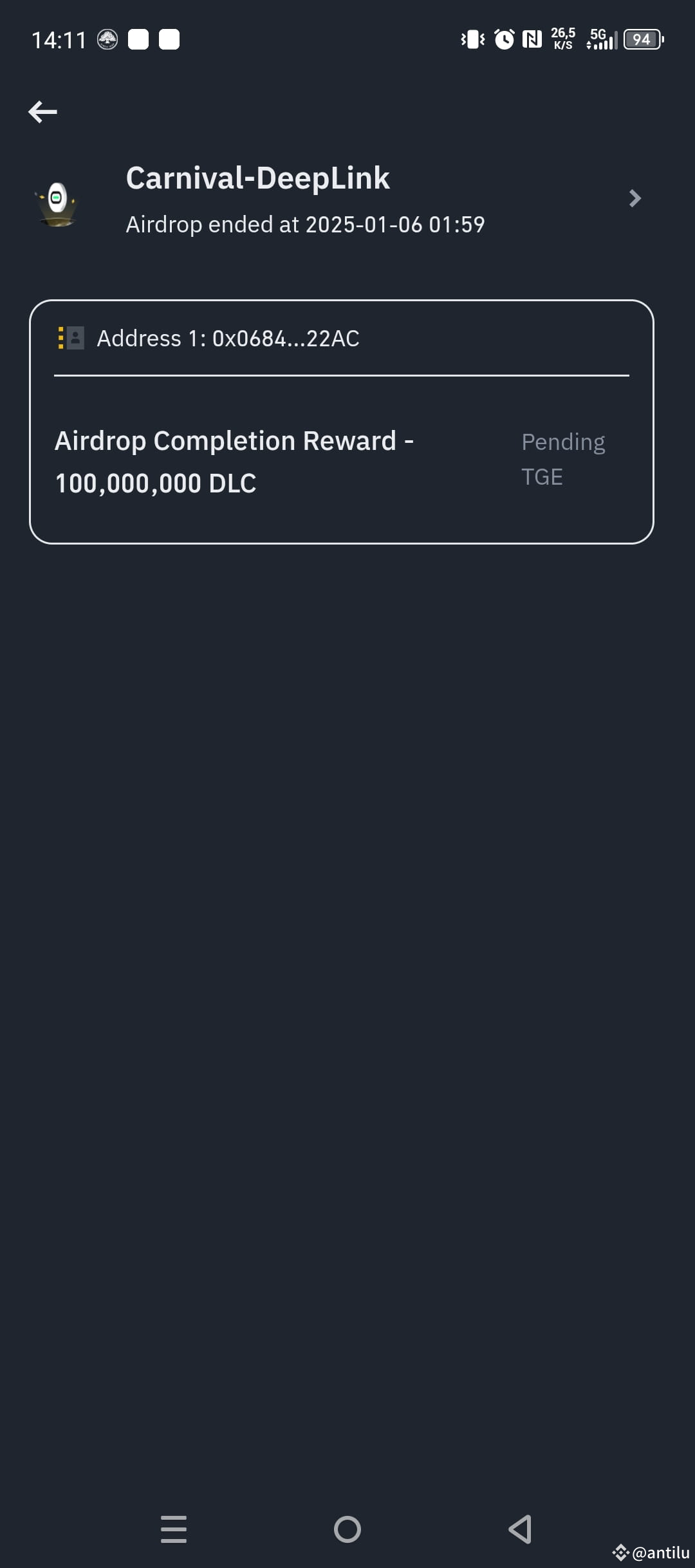This screenshot has height=1568, width=695.
Task: Tap the battery level indicator showing 94
Action: [643, 40]
